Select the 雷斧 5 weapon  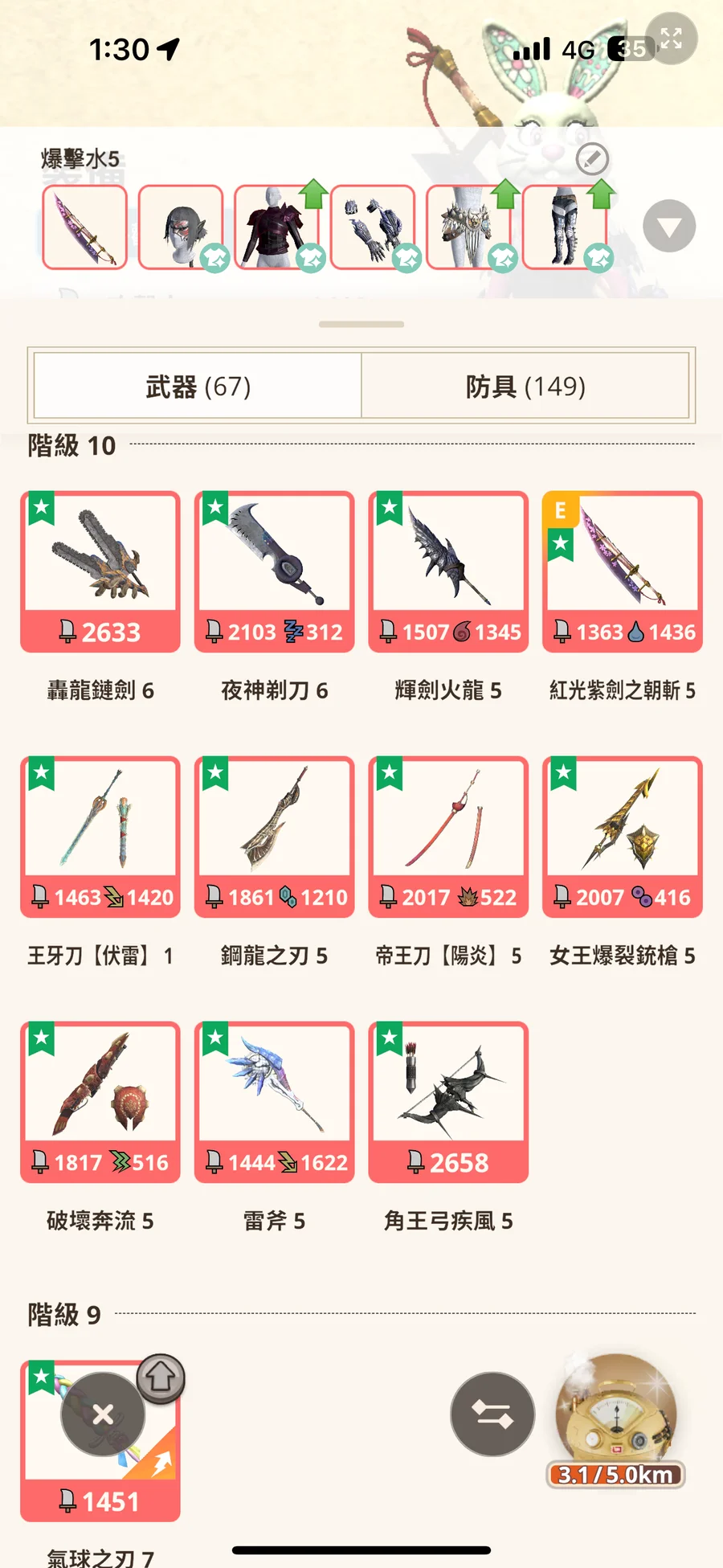pyautogui.click(x=274, y=1102)
